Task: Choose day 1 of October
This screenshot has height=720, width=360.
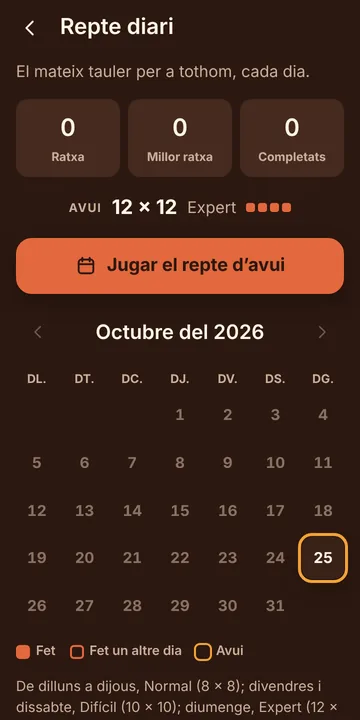Action: point(180,415)
